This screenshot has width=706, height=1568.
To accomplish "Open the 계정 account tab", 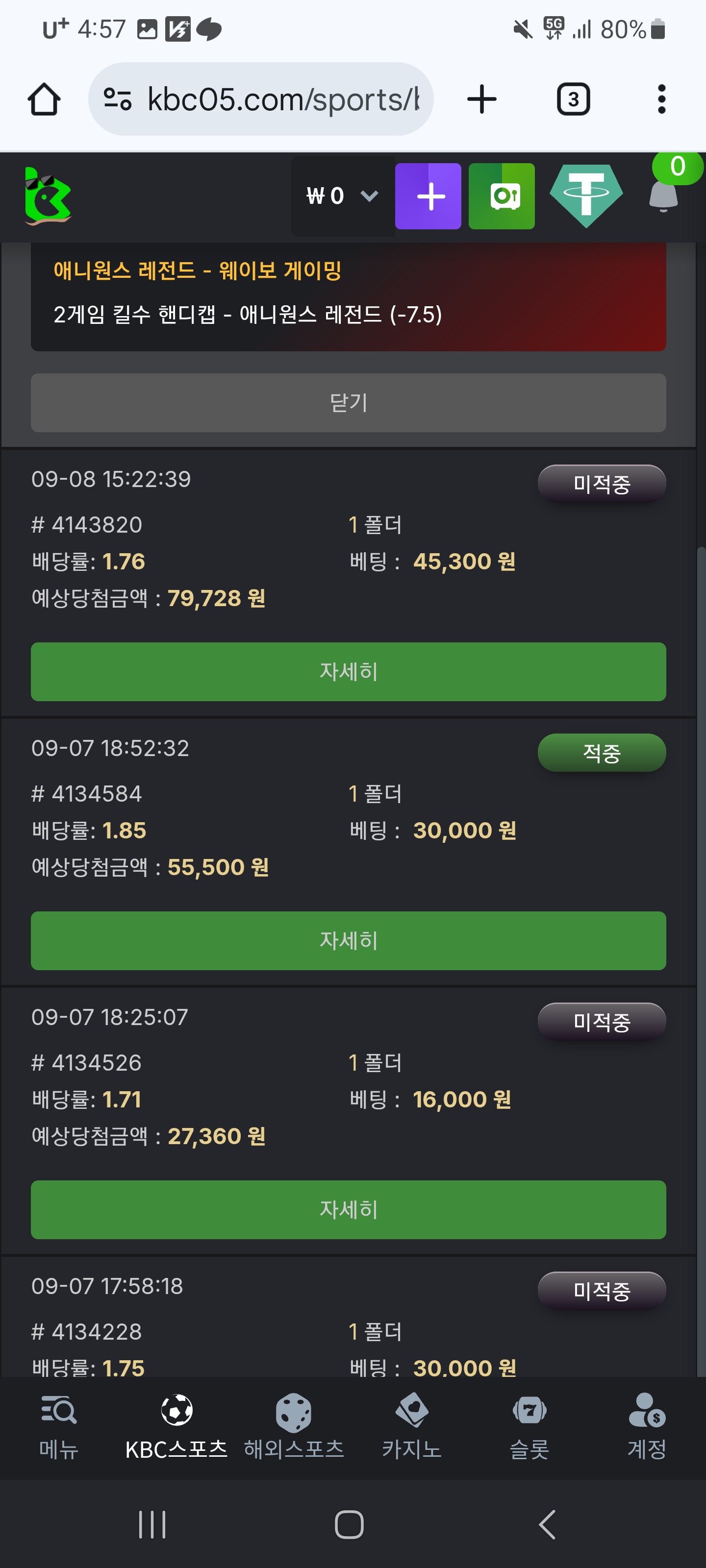I will [647, 1426].
